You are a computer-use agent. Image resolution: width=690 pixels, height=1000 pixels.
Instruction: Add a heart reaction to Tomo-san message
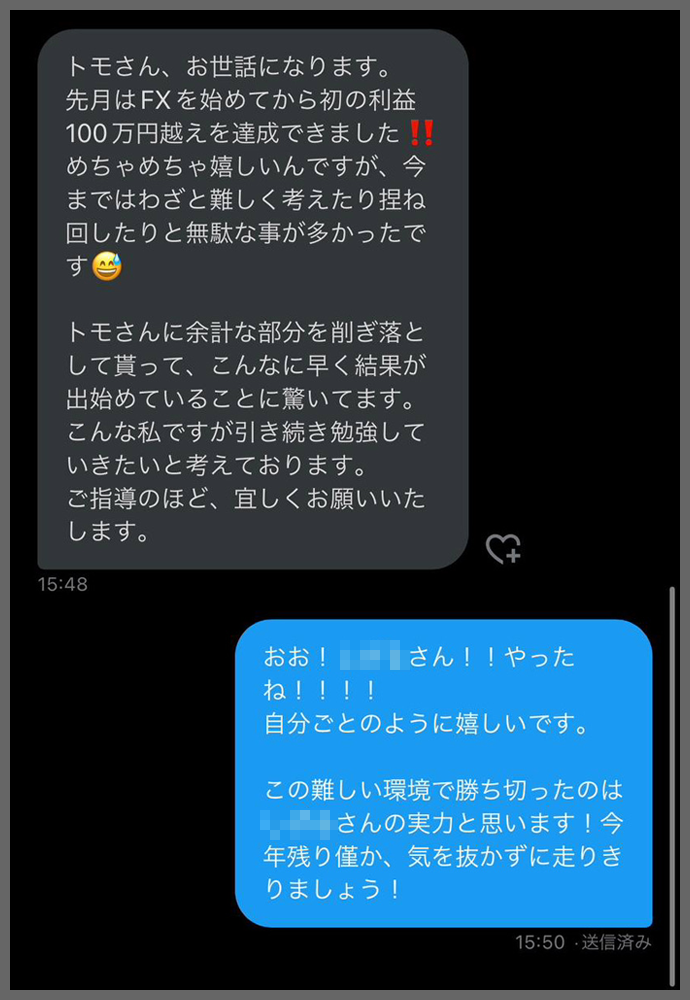point(502,548)
